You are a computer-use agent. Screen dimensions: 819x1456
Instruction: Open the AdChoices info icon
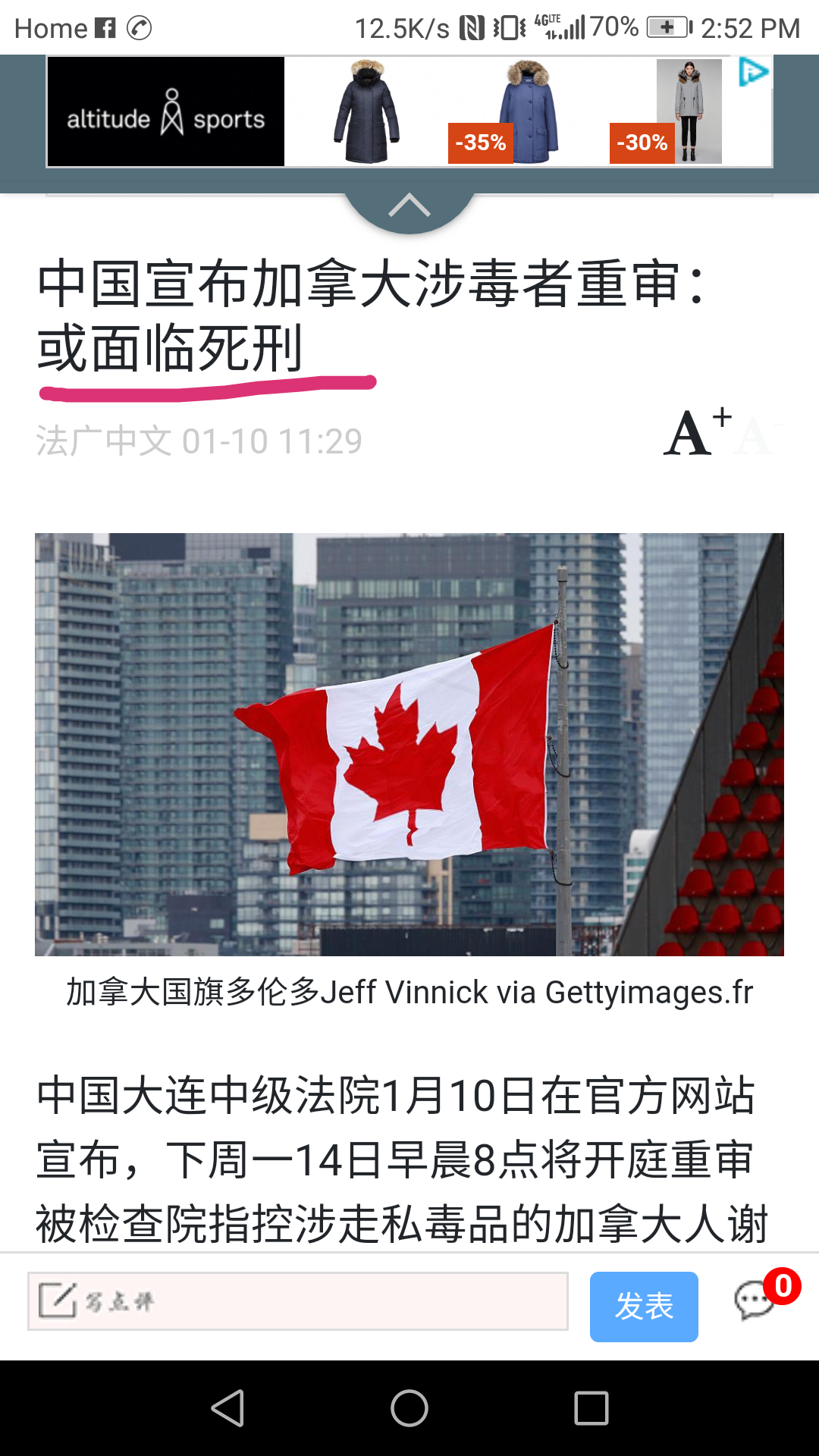coord(752,72)
